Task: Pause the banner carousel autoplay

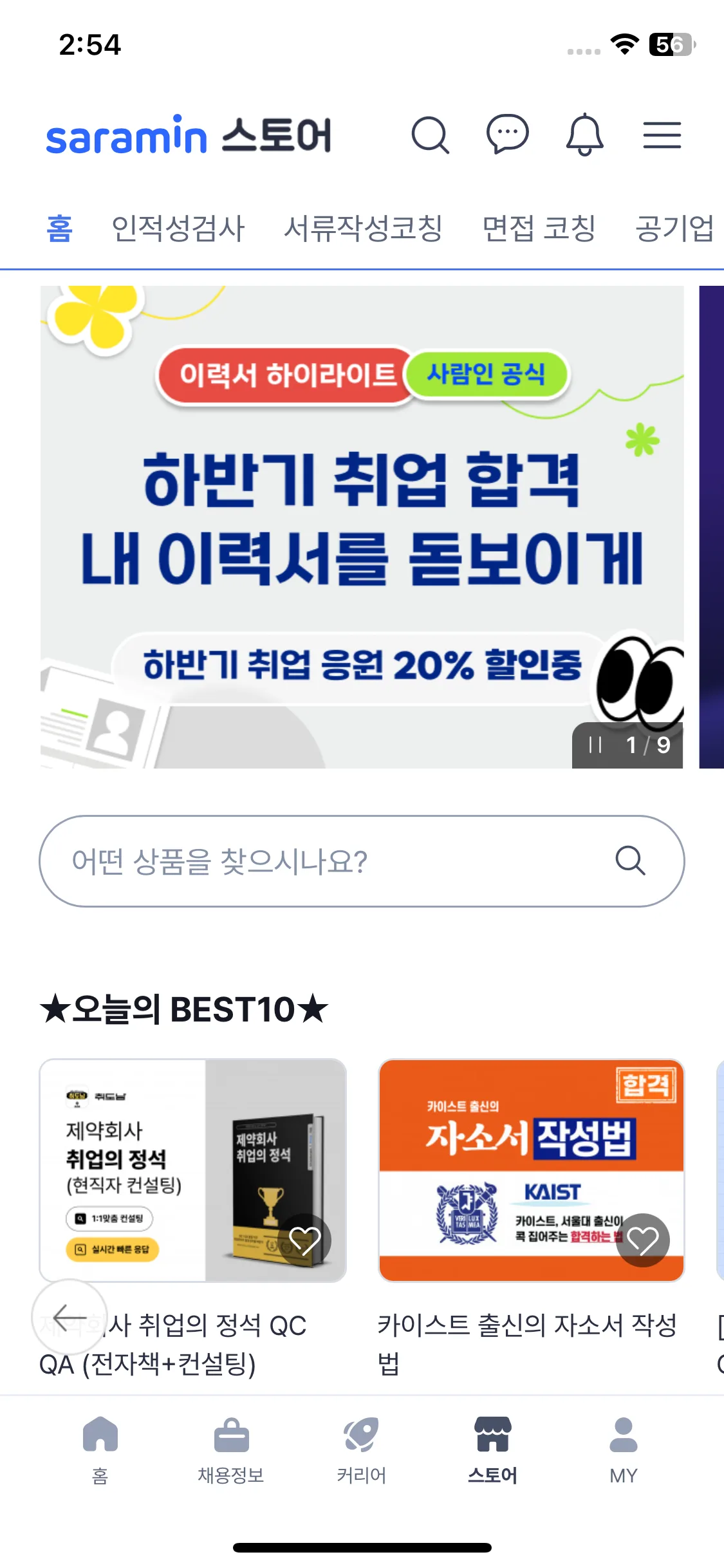Action: coord(595,745)
